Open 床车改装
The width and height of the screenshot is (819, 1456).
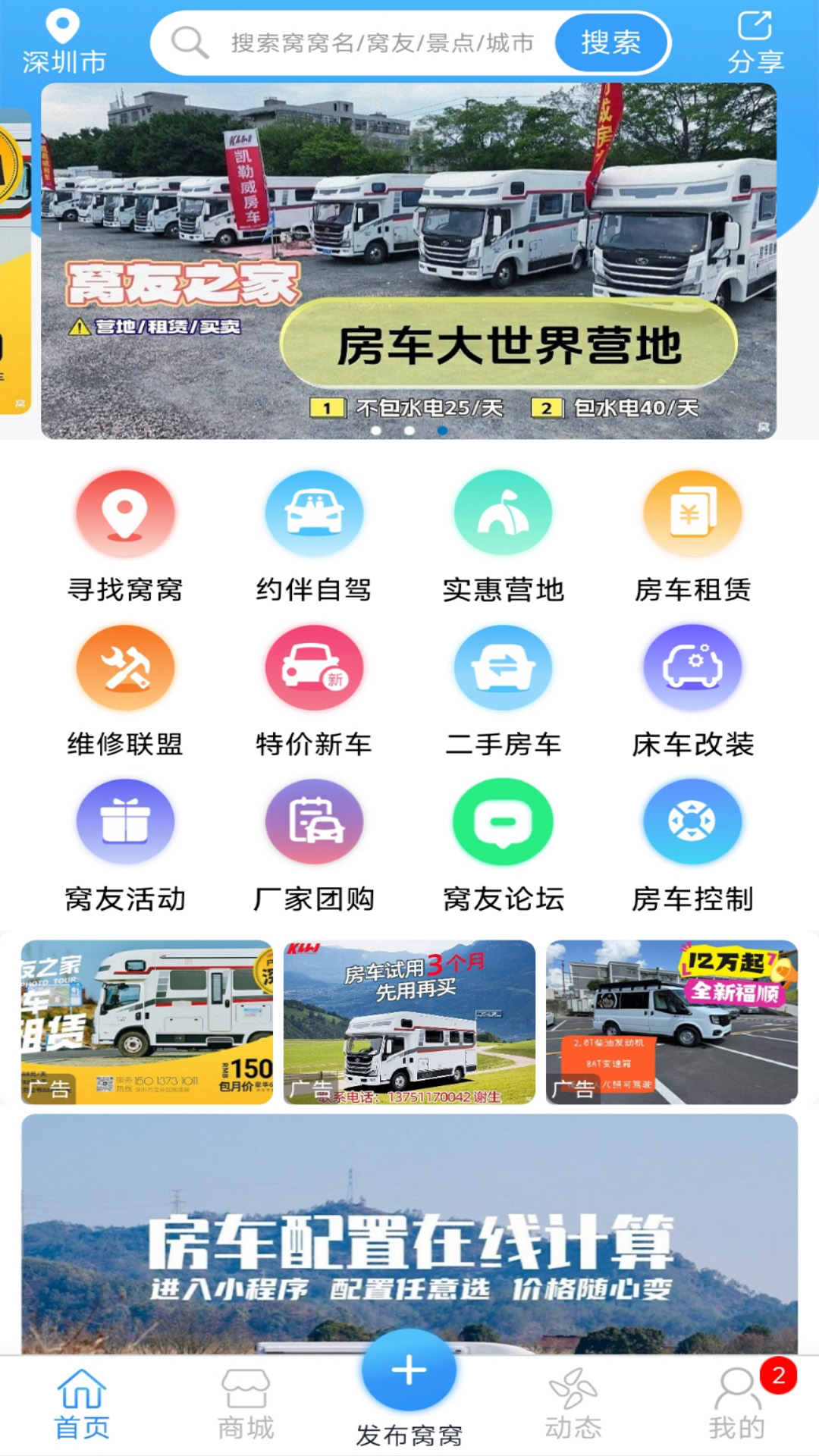(692, 692)
